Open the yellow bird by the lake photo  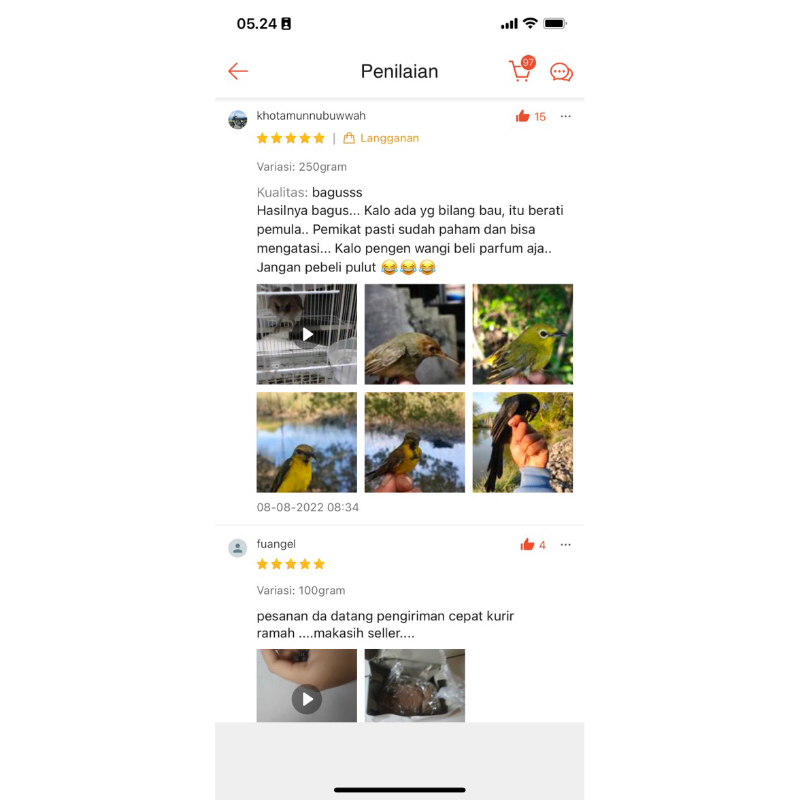coord(307,442)
